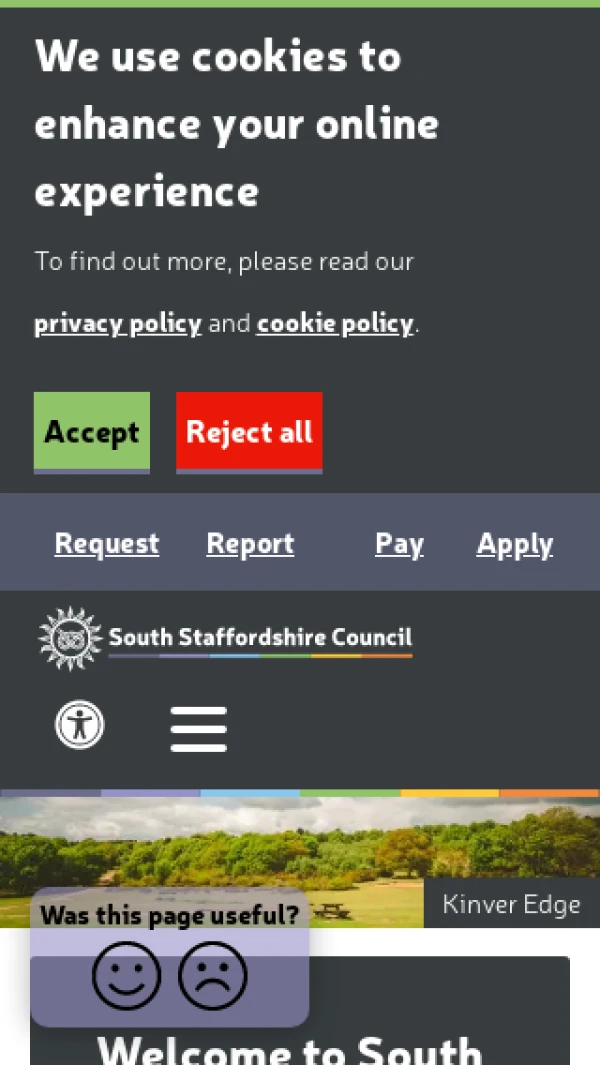Open the Apply link

515,544
